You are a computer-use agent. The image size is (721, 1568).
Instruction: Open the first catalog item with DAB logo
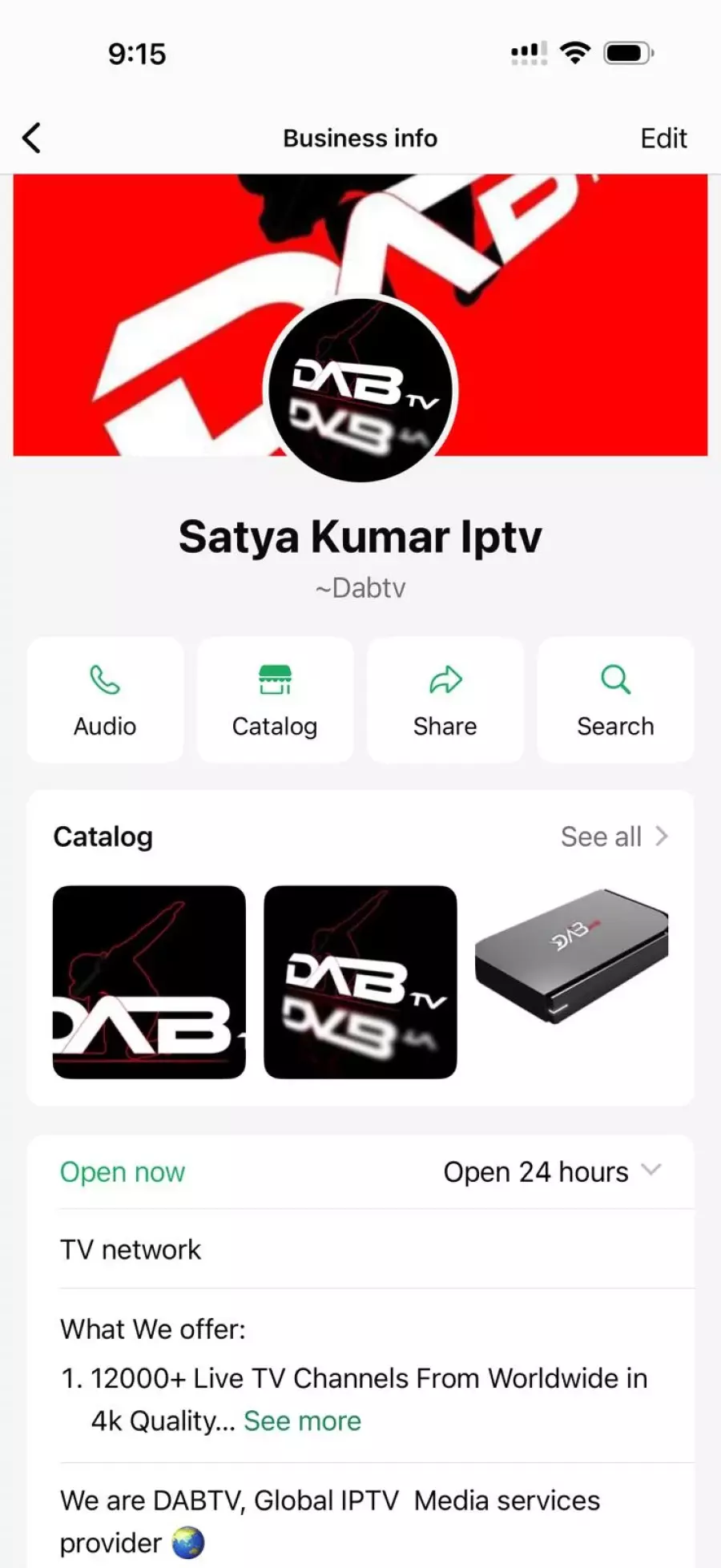(149, 982)
